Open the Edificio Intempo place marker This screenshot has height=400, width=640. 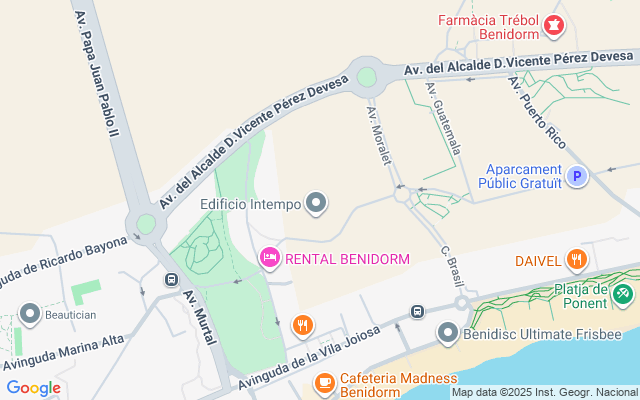pyautogui.click(x=317, y=204)
